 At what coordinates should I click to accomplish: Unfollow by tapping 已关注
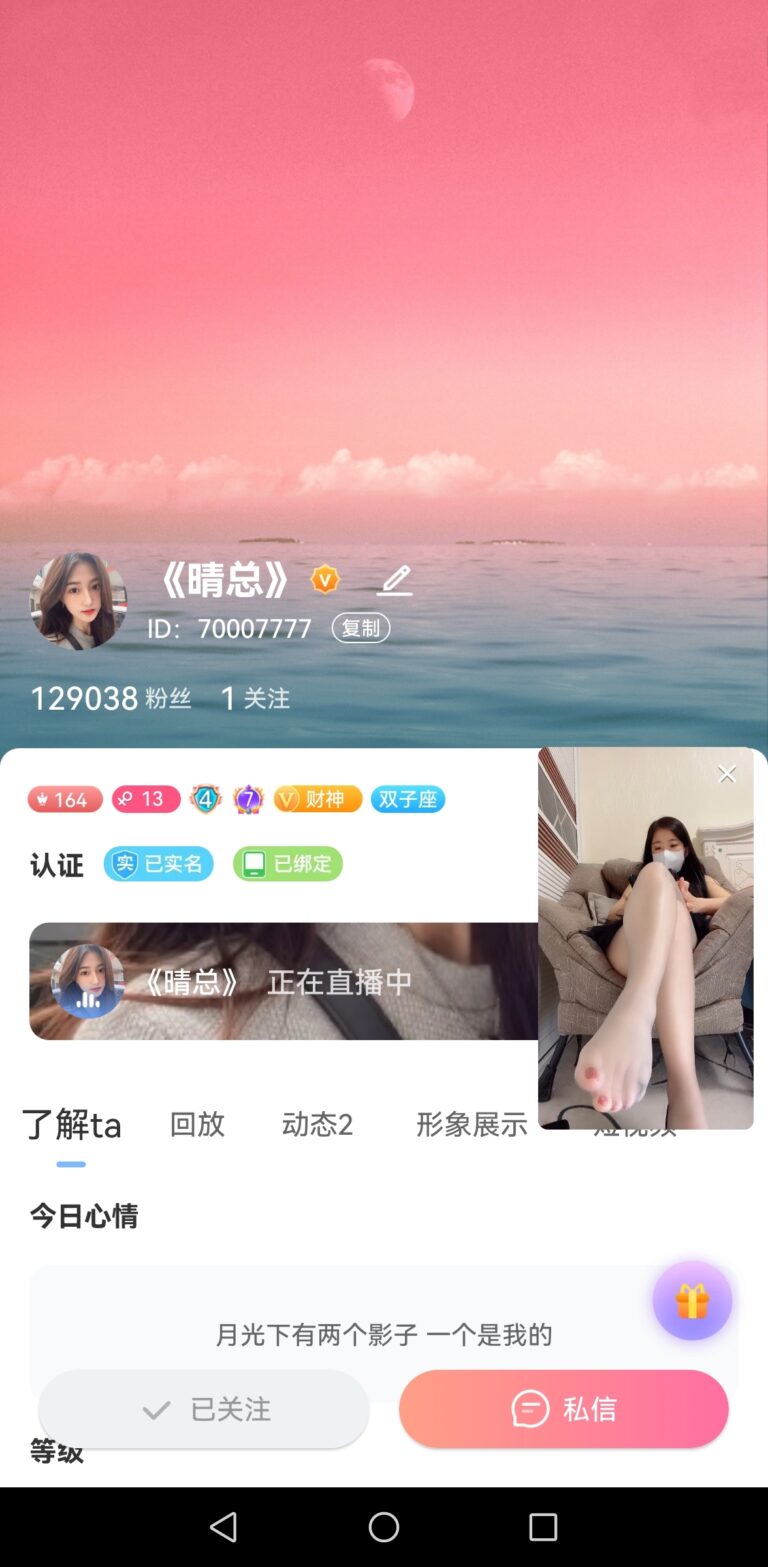click(x=204, y=1409)
